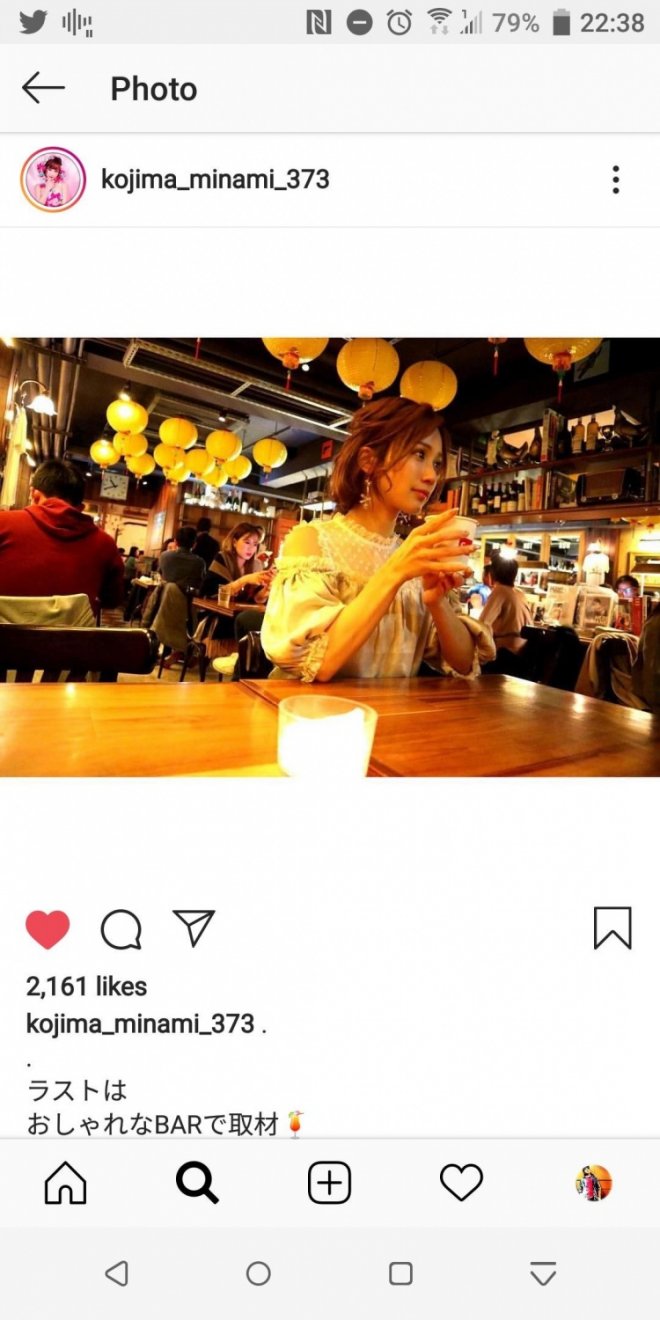This screenshot has height=1320, width=660.
Task: Go to my profile tab
Action: pyautogui.click(x=593, y=1184)
